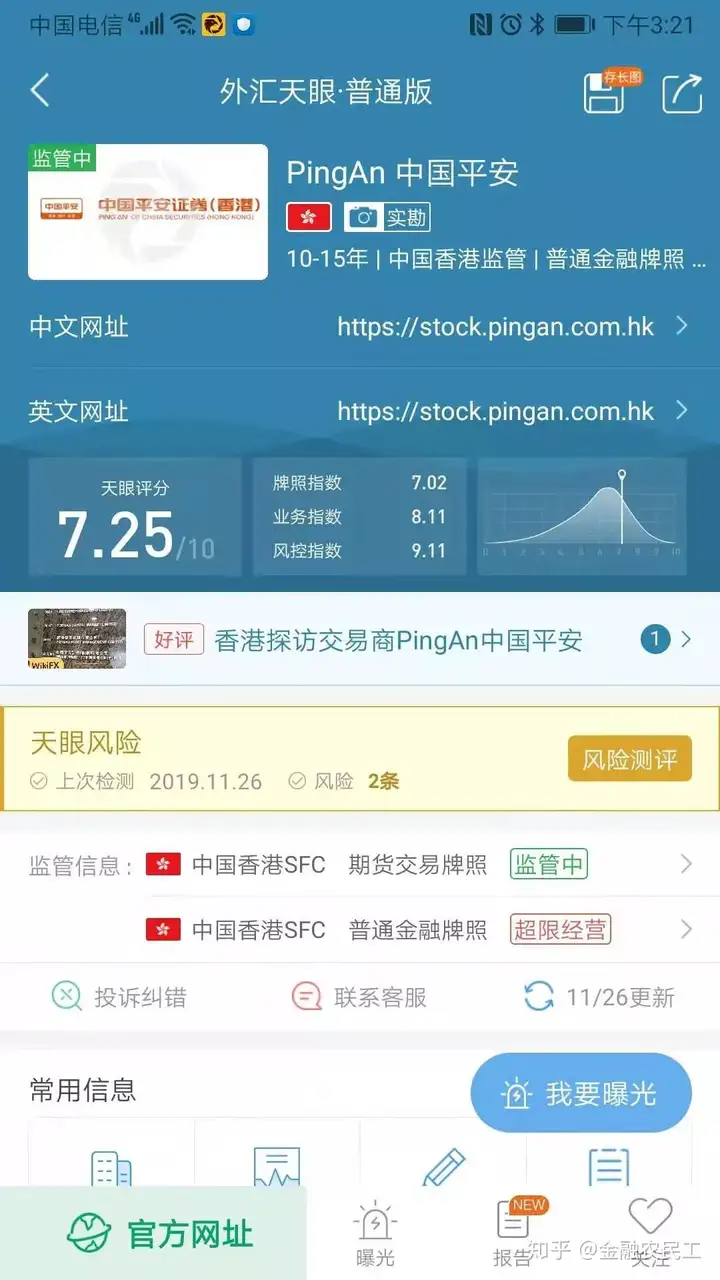The image size is (720, 1280).
Task: Contact customer service via 联系客服
Action: coord(360,997)
